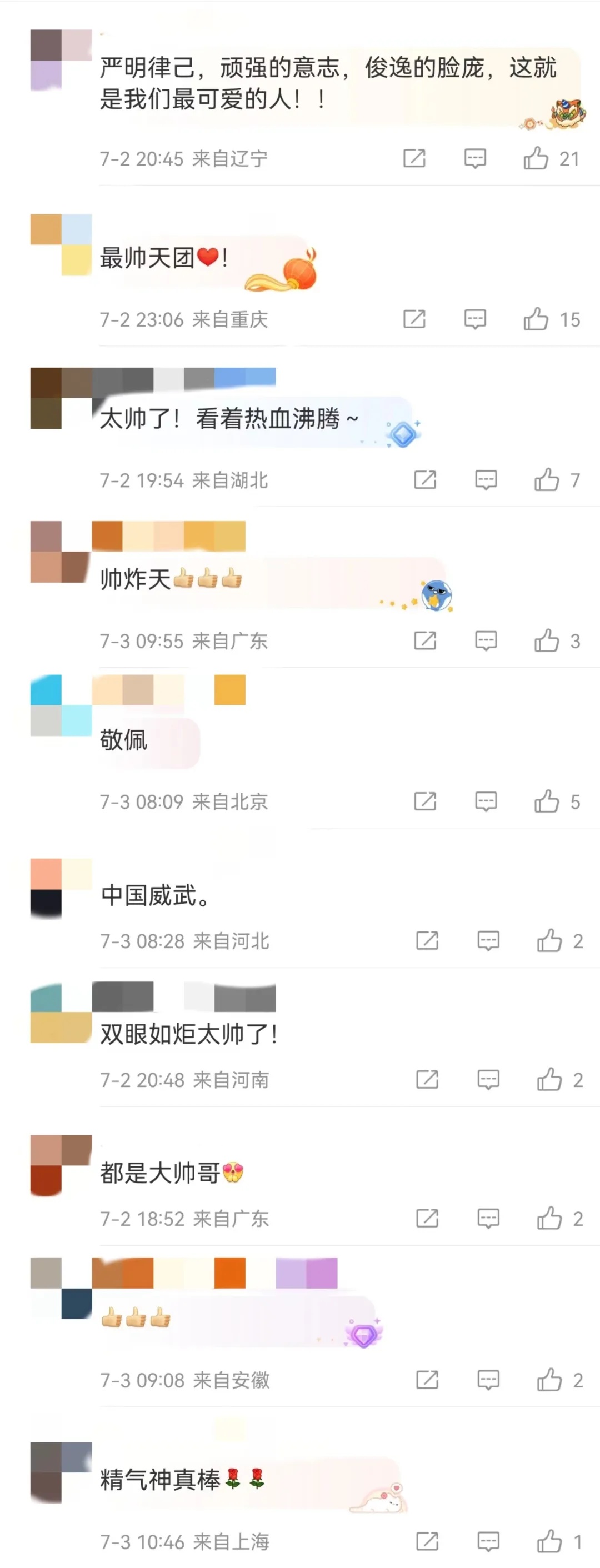Share the comment '严明律己，顽强的意志'

414,158
